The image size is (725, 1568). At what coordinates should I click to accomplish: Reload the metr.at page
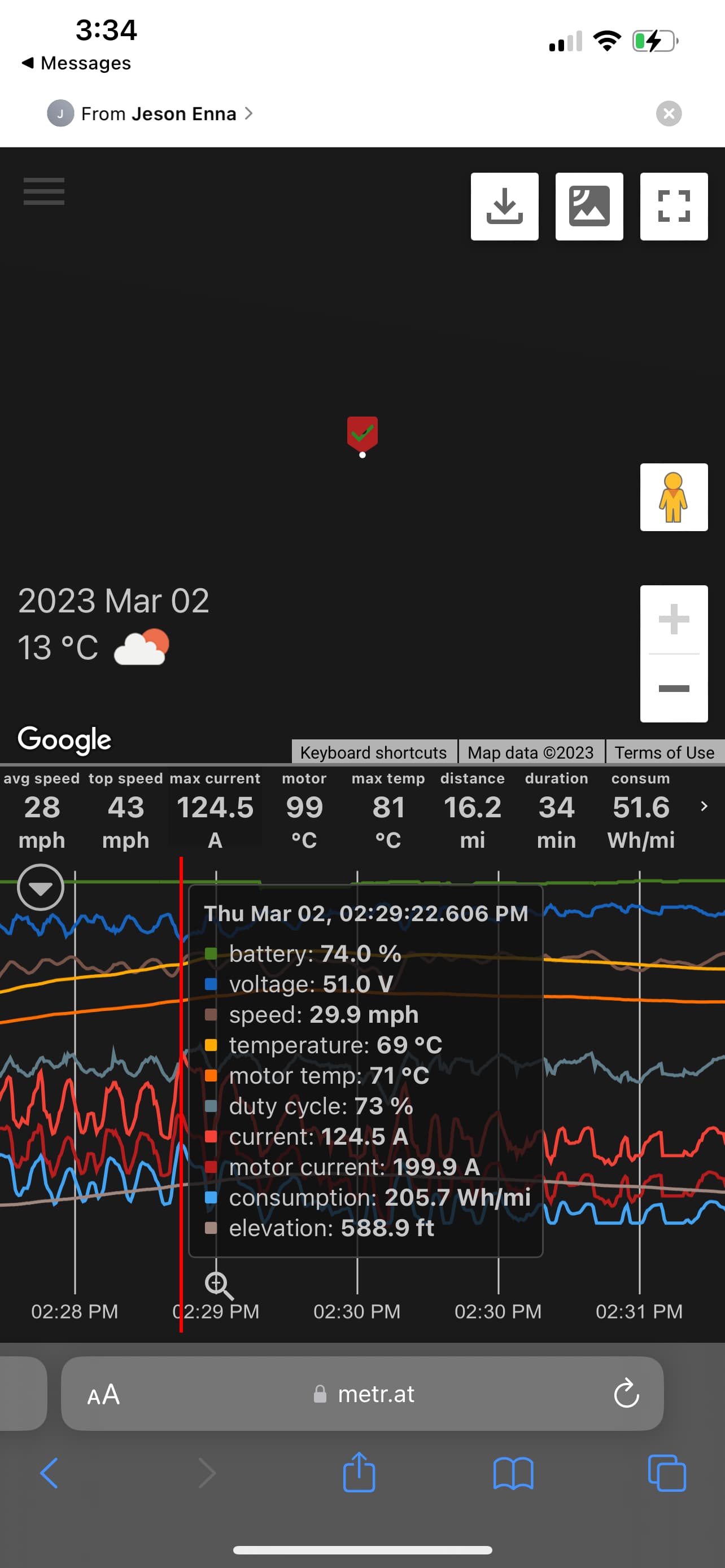coord(626,1394)
